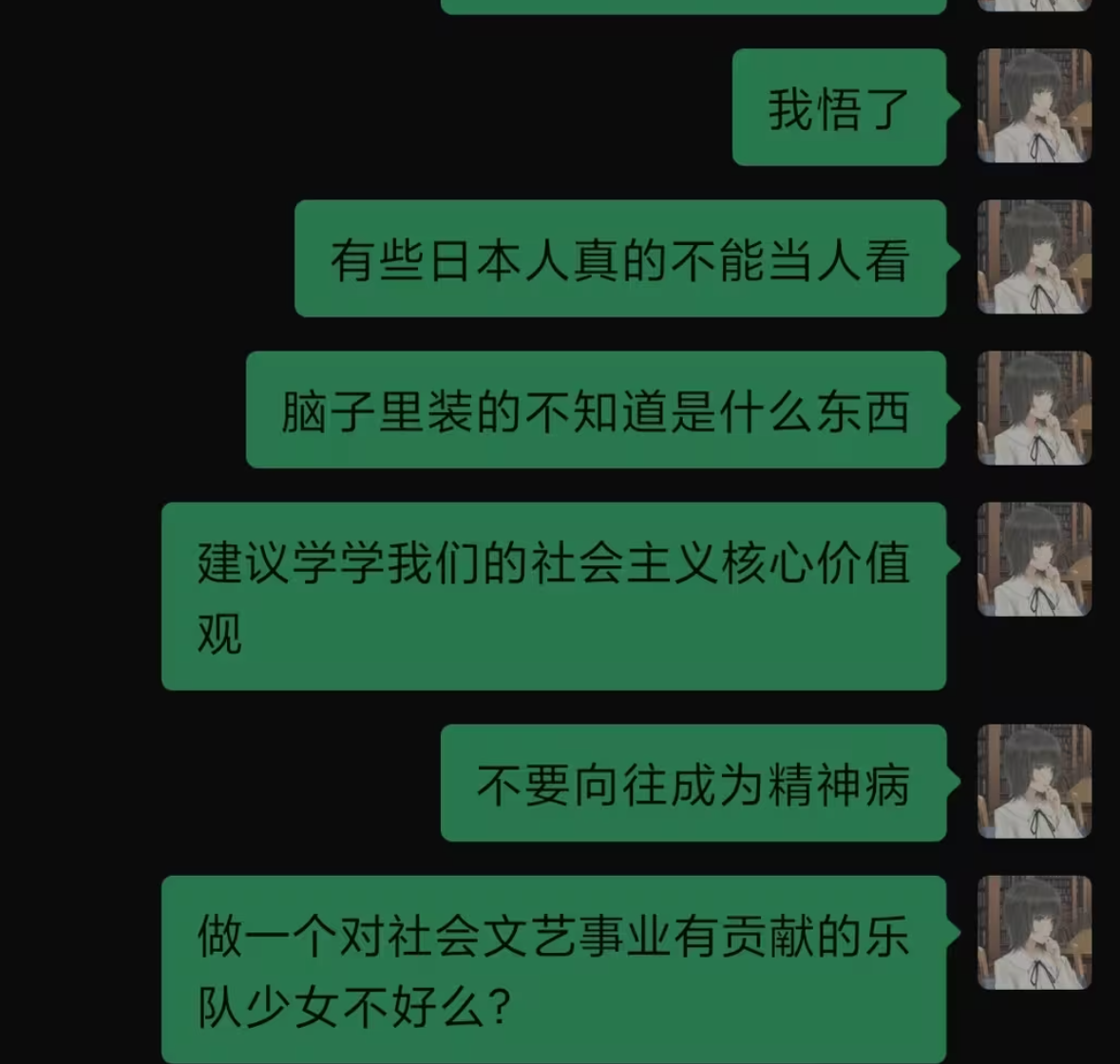Tap avatar next to 建议学学我们的社会主义核心价值观
This screenshot has height=1064, width=1120.
(x=1035, y=559)
